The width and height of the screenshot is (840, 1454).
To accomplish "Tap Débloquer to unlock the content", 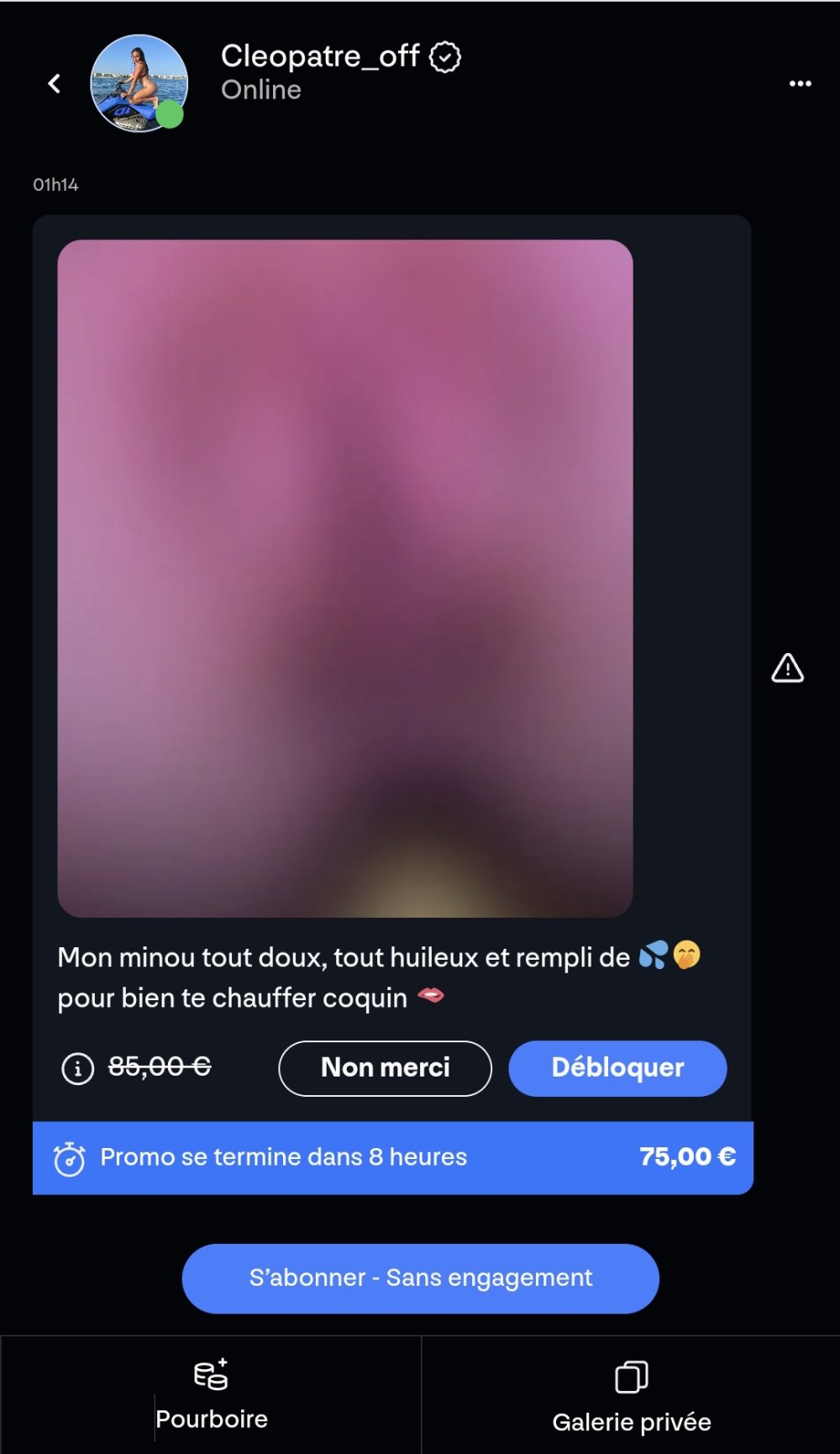I will (x=617, y=1068).
